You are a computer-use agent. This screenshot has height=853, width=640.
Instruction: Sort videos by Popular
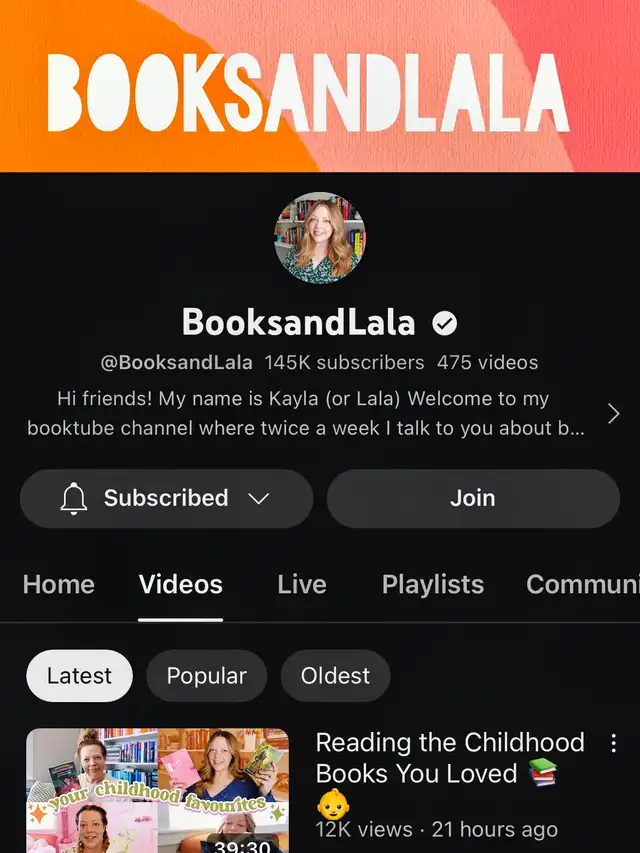pyautogui.click(x=206, y=676)
